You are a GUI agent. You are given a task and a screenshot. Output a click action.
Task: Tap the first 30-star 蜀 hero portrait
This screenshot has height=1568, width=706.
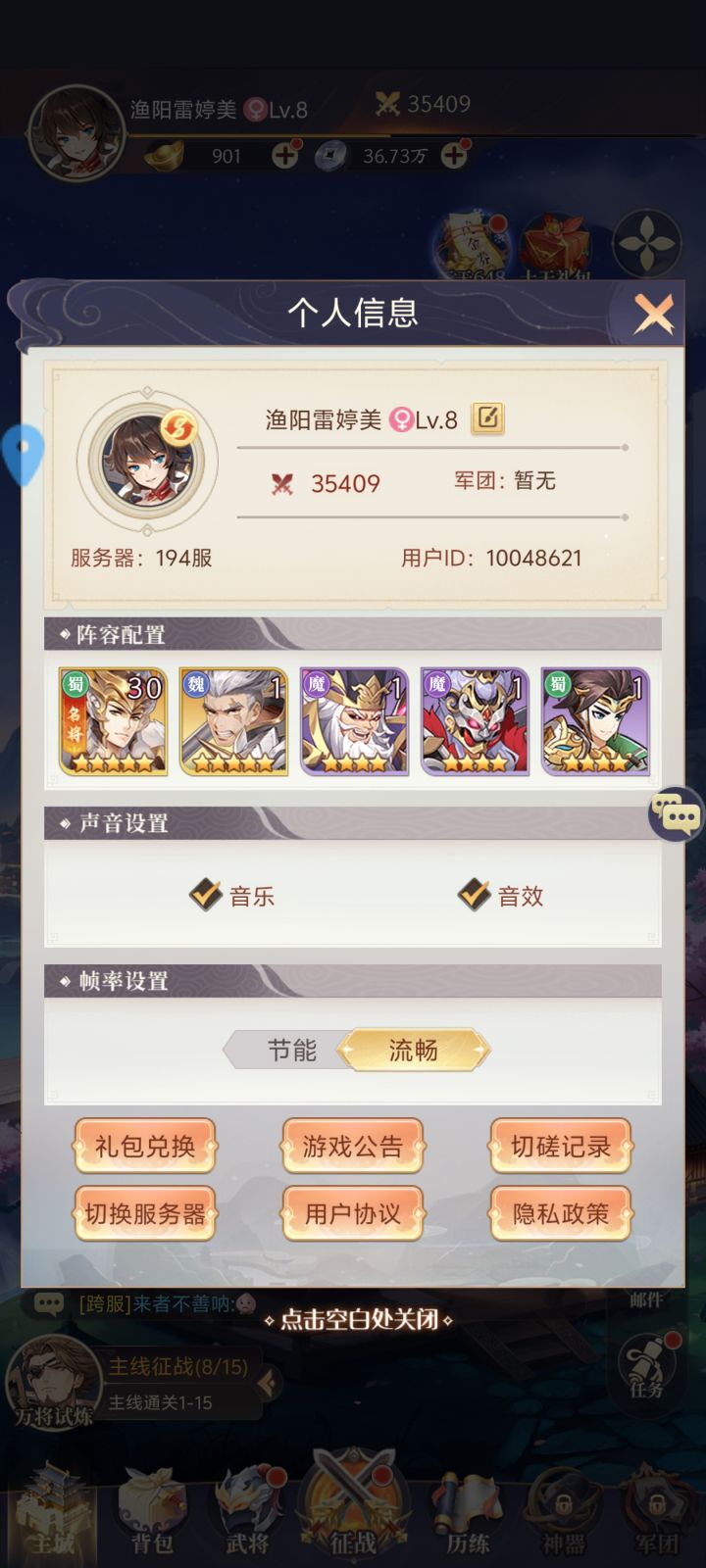[x=113, y=722]
